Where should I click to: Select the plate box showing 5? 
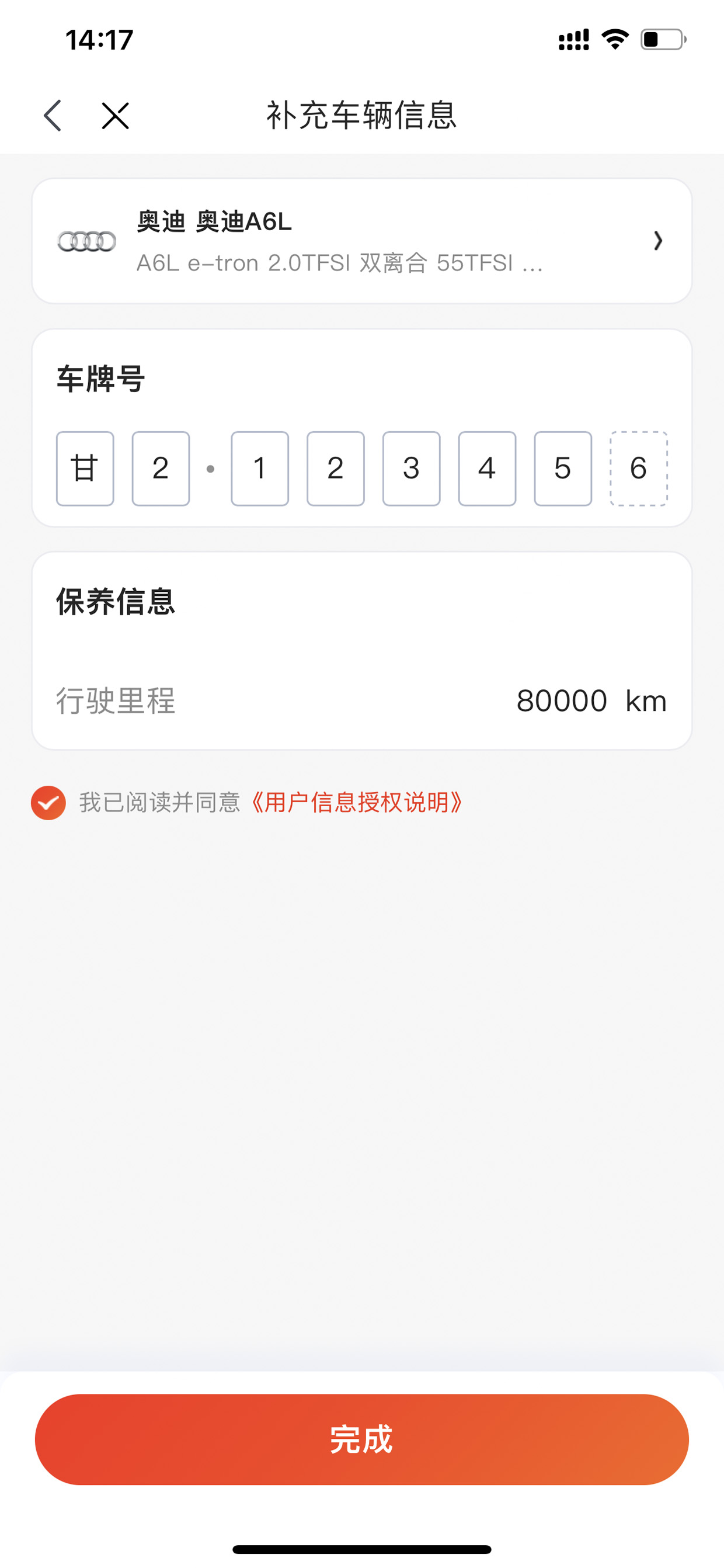pos(563,469)
